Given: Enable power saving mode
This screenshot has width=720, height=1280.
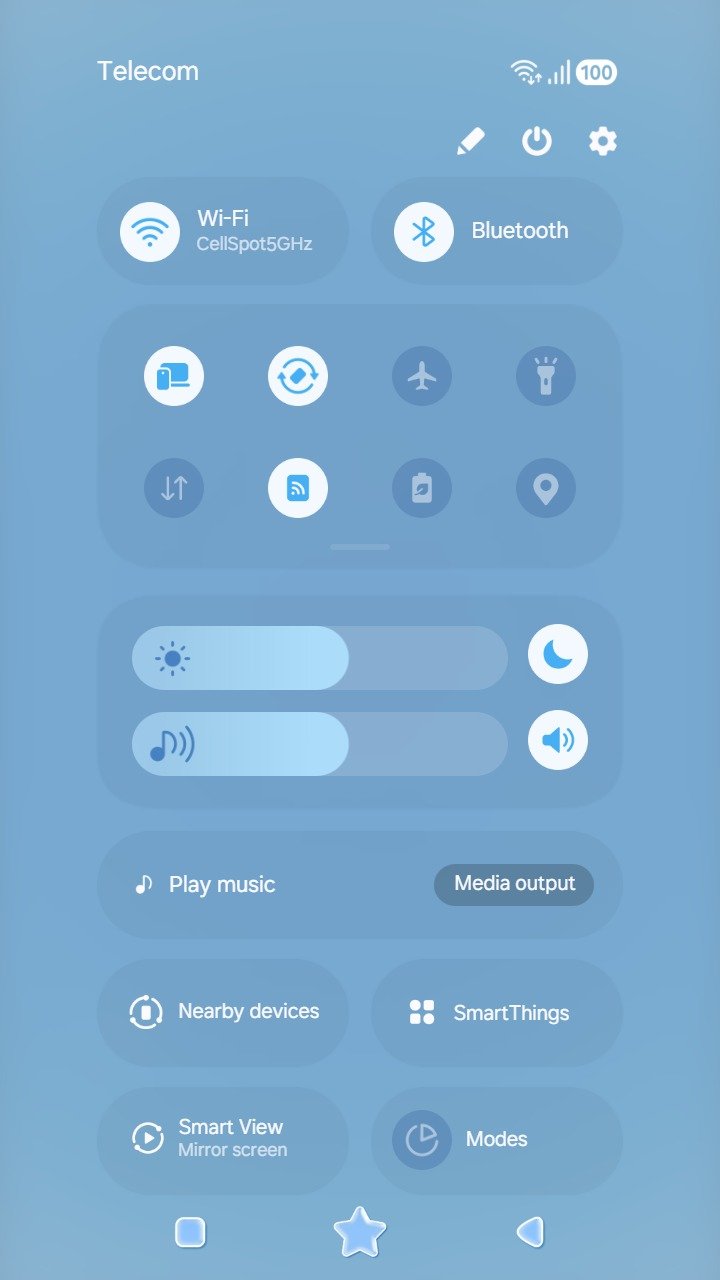Looking at the screenshot, I should [x=422, y=488].
